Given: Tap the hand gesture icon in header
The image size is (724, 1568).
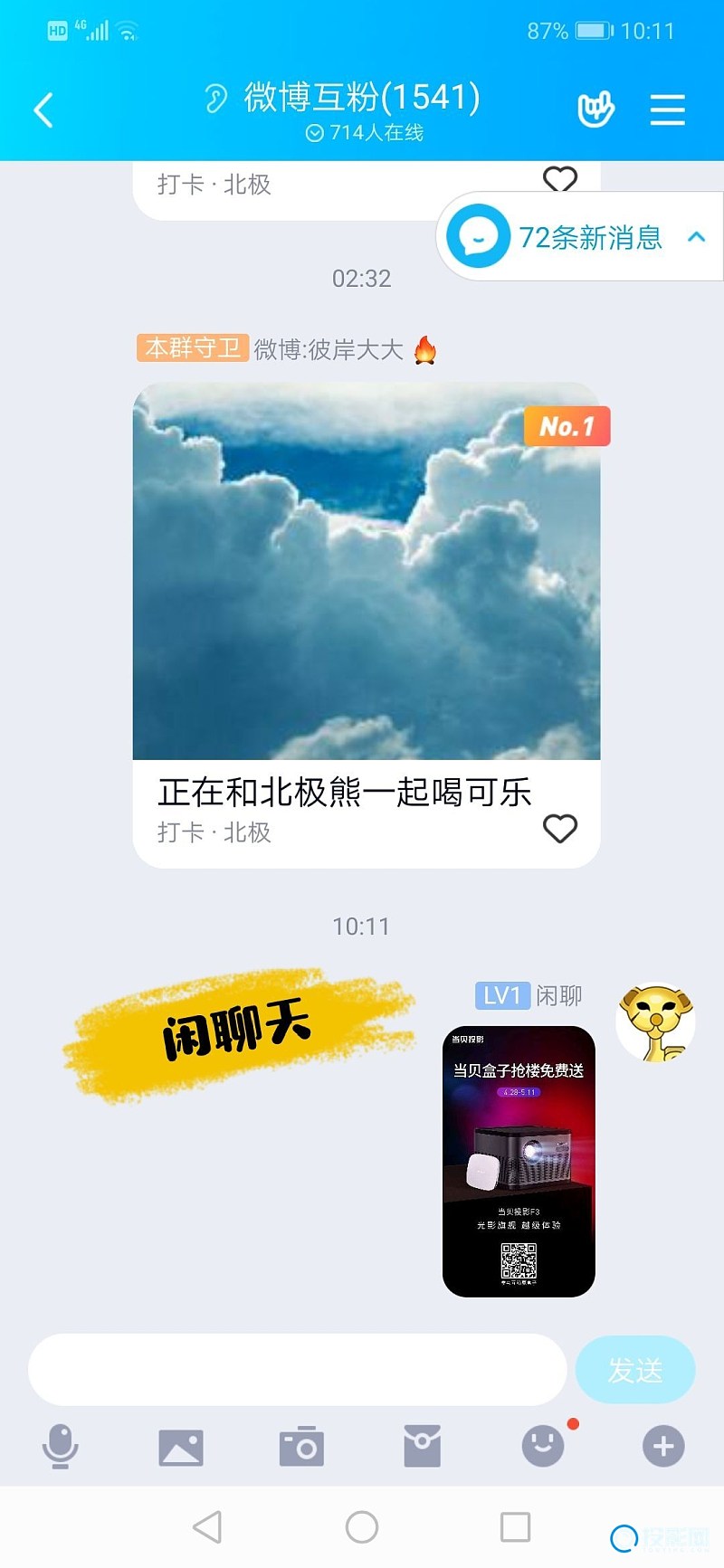Looking at the screenshot, I should coord(595,110).
